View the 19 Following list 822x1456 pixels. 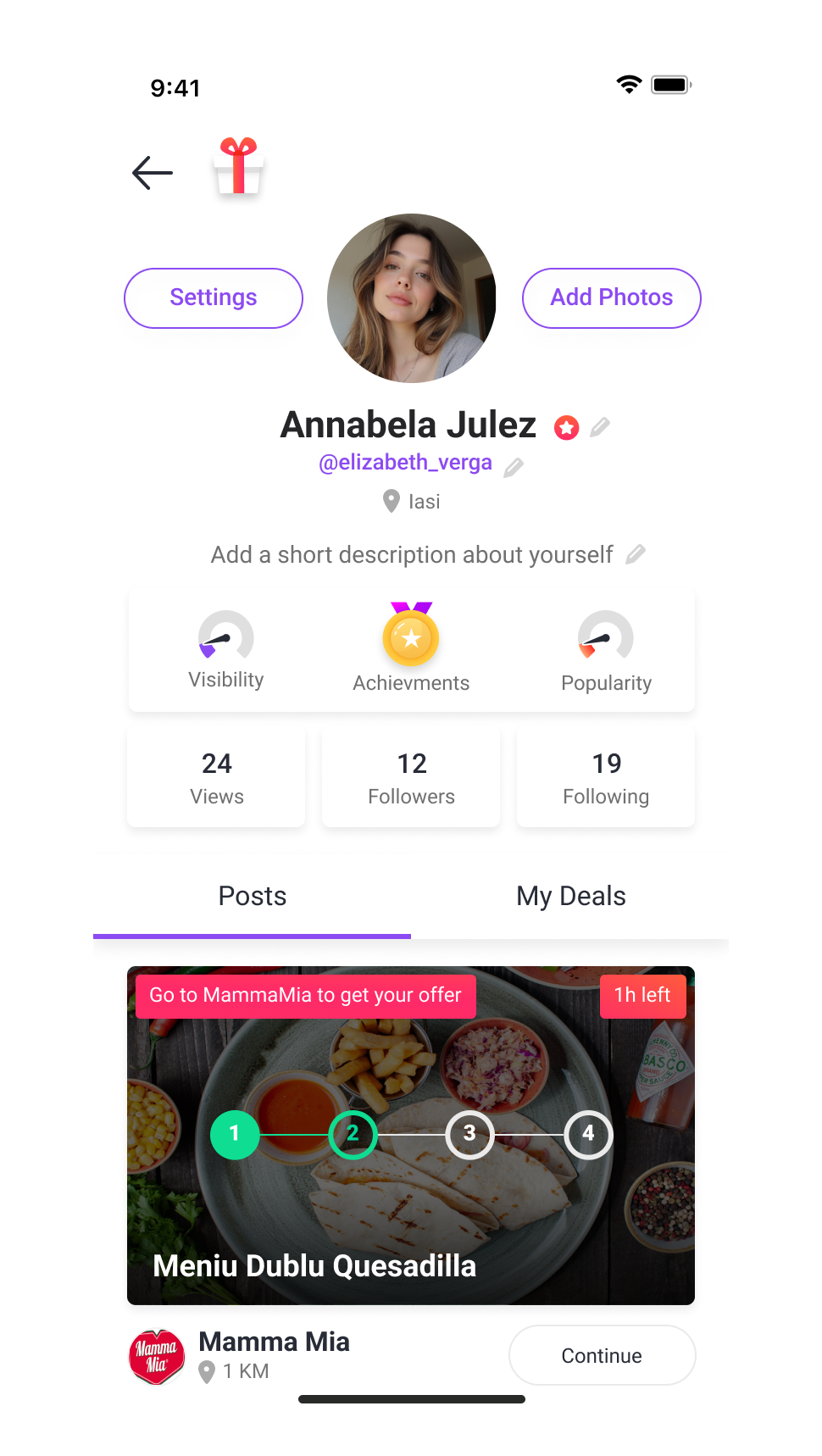[x=606, y=776]
